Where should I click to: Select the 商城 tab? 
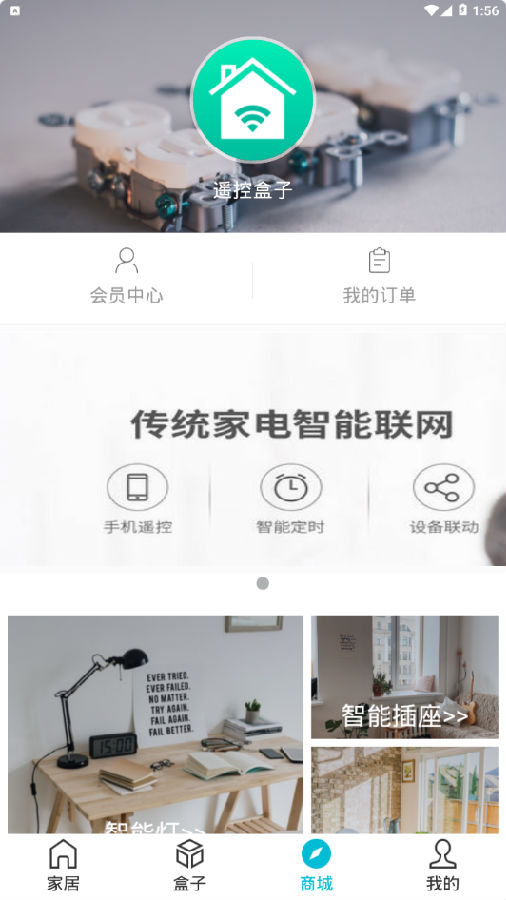[x=316, y=865]
